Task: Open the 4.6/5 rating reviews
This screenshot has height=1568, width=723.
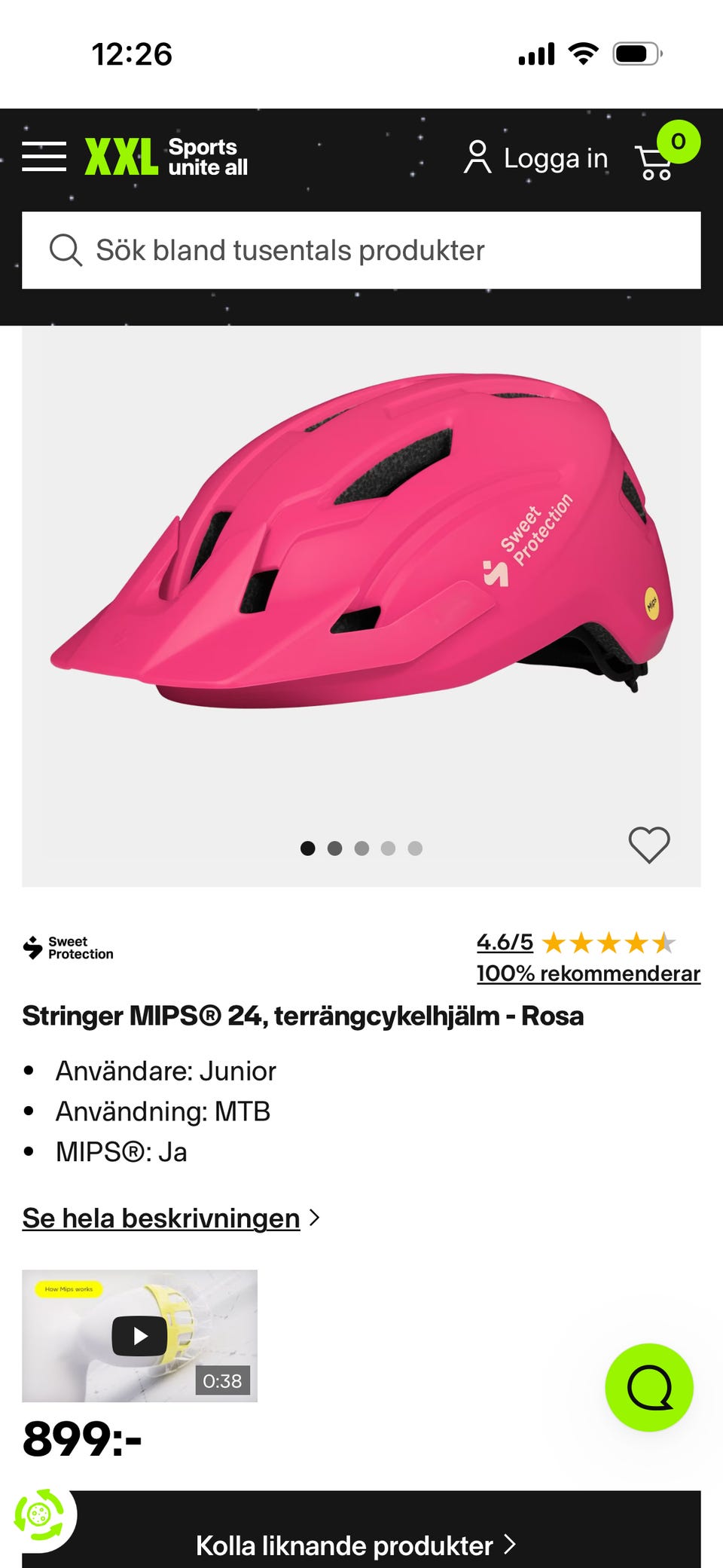Action: 505,942
